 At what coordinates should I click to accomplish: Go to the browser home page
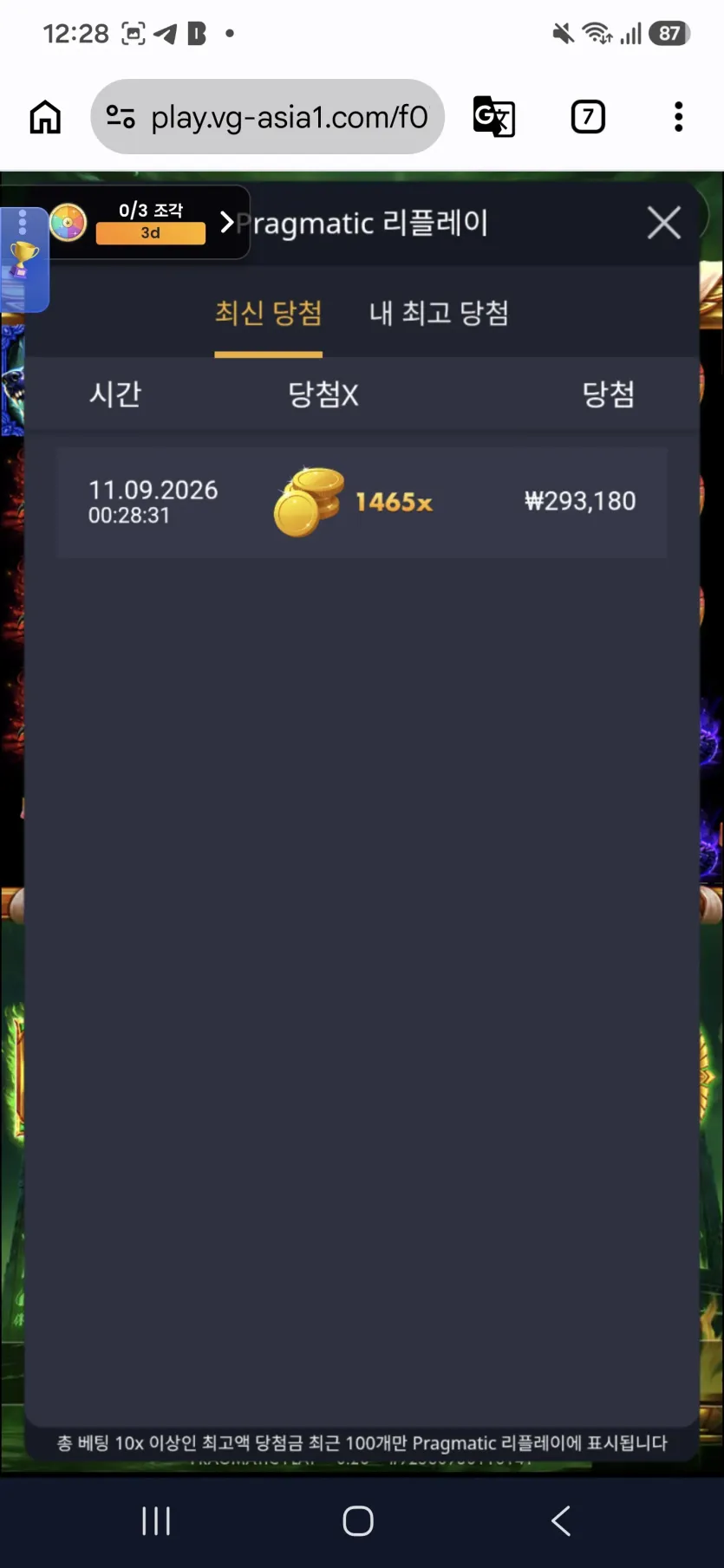coord(45,117)
